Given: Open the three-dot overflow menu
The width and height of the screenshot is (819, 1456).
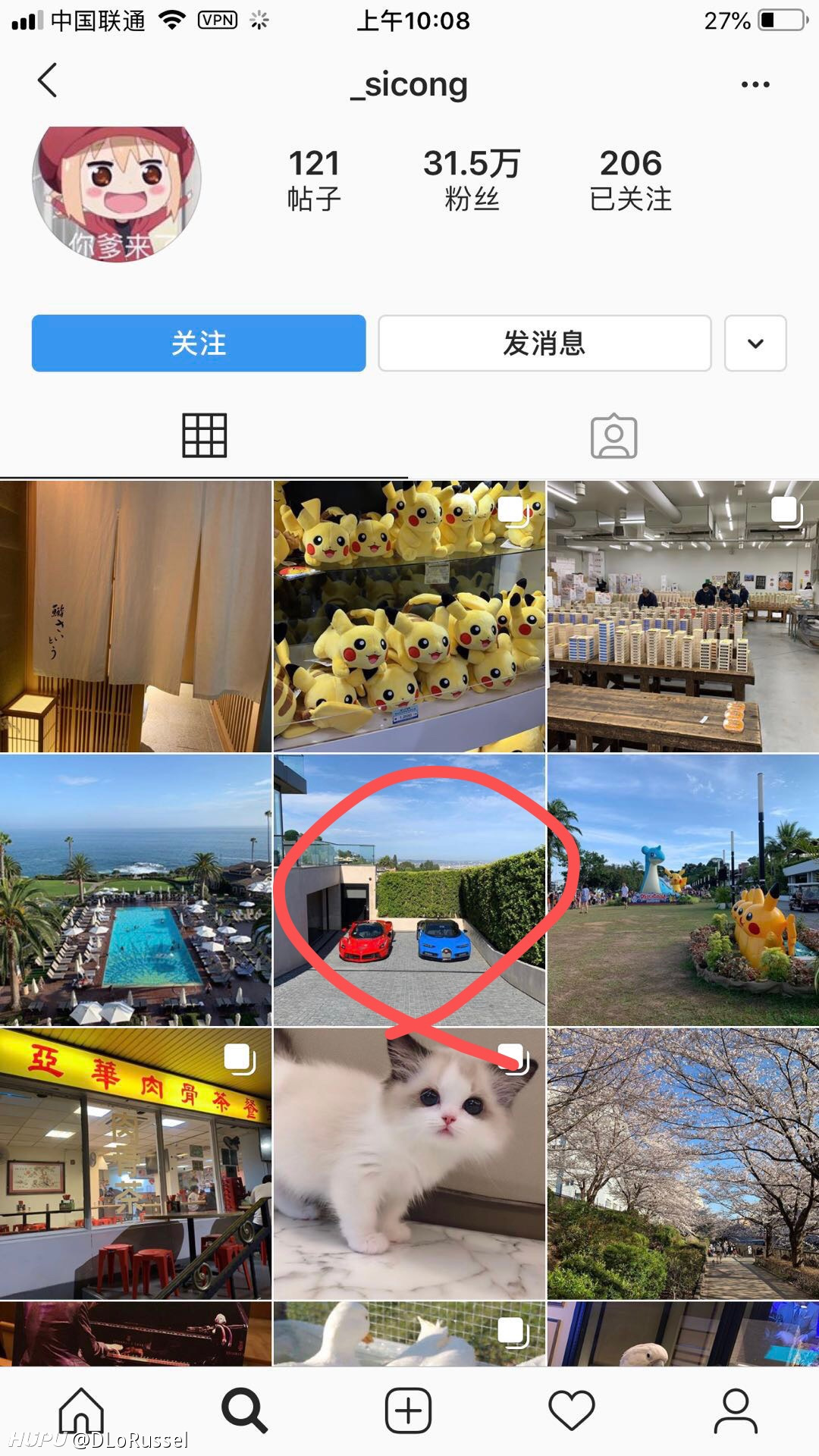Looking at the screenshot, I should click(x=755, y=84).
